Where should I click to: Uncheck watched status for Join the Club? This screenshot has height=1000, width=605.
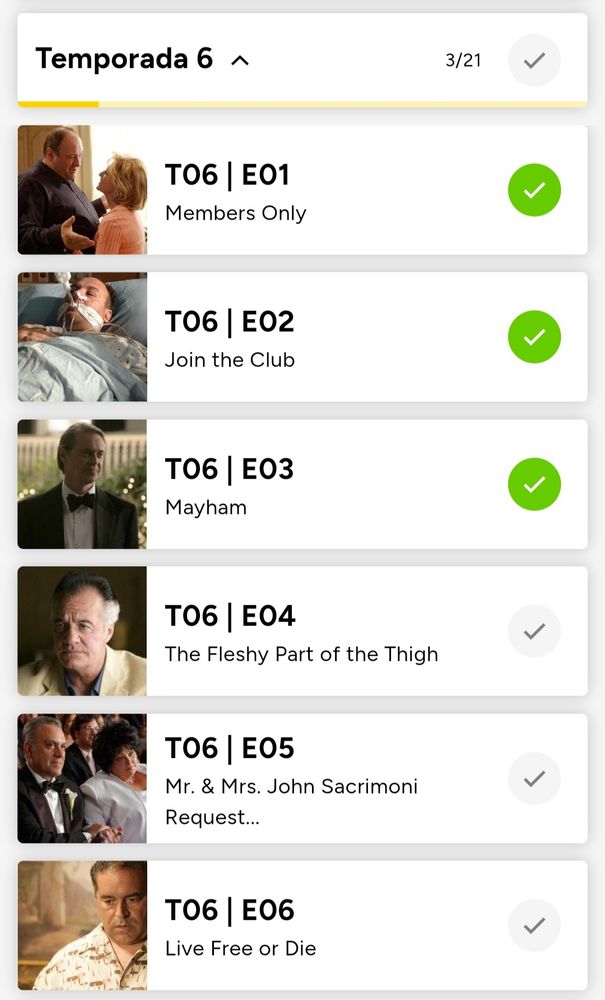534,337
